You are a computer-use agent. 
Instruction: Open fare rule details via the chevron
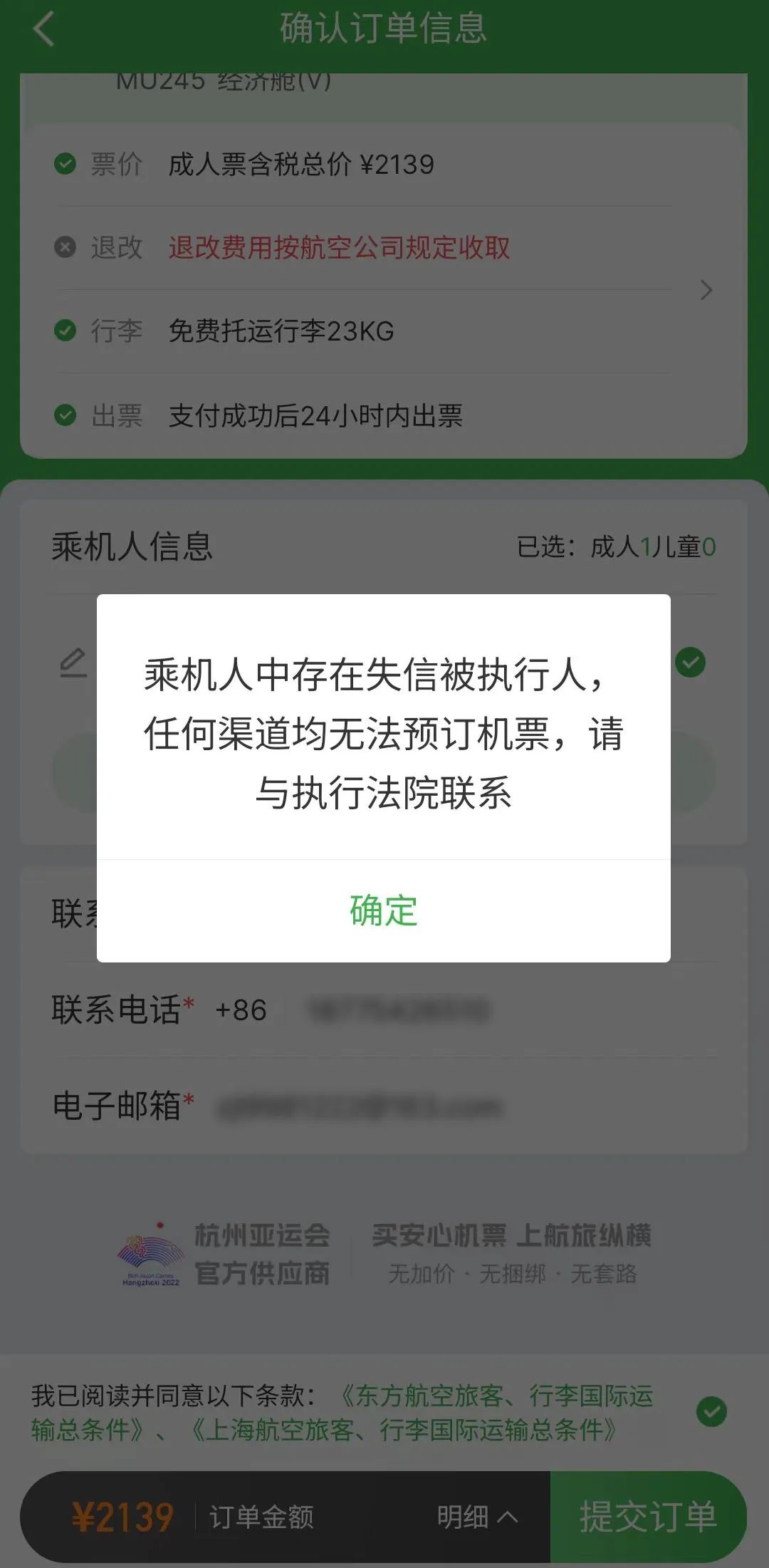click(706, 290)
